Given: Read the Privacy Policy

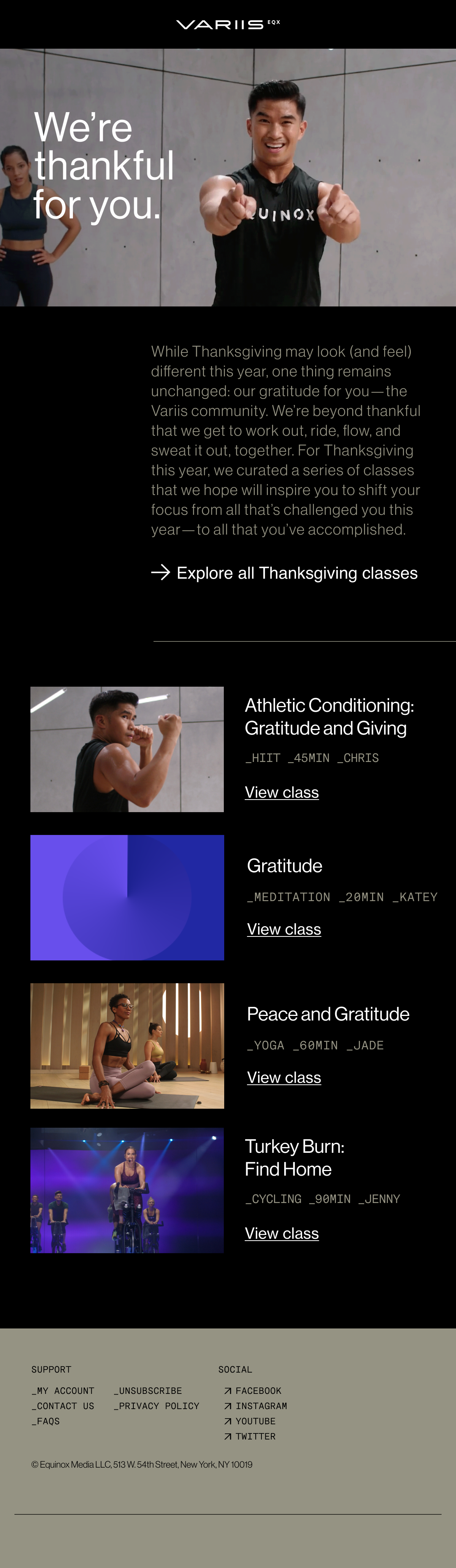Looking at the screenshot, I should [x=156, y=1406].
